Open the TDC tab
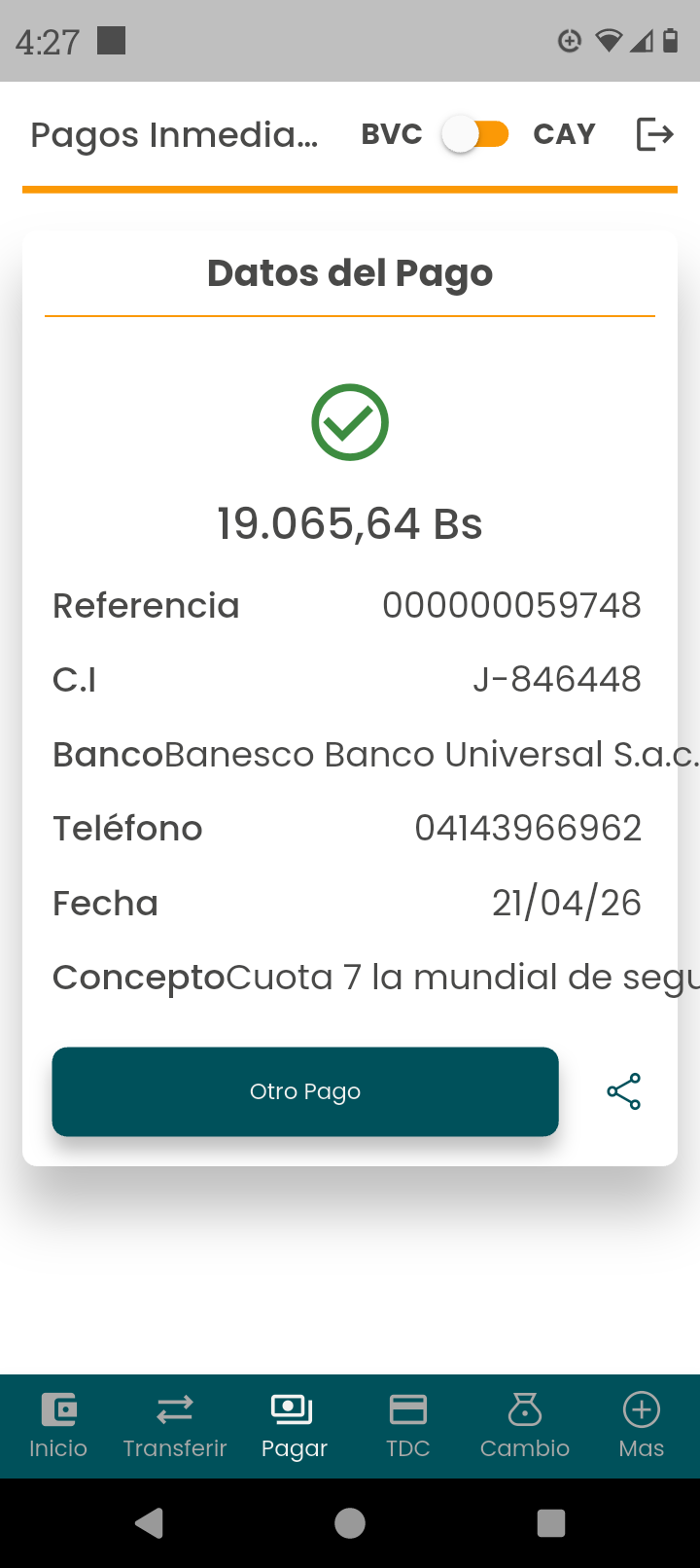Viewport: 700px width, 1568px height. [x=408, y=1426]
